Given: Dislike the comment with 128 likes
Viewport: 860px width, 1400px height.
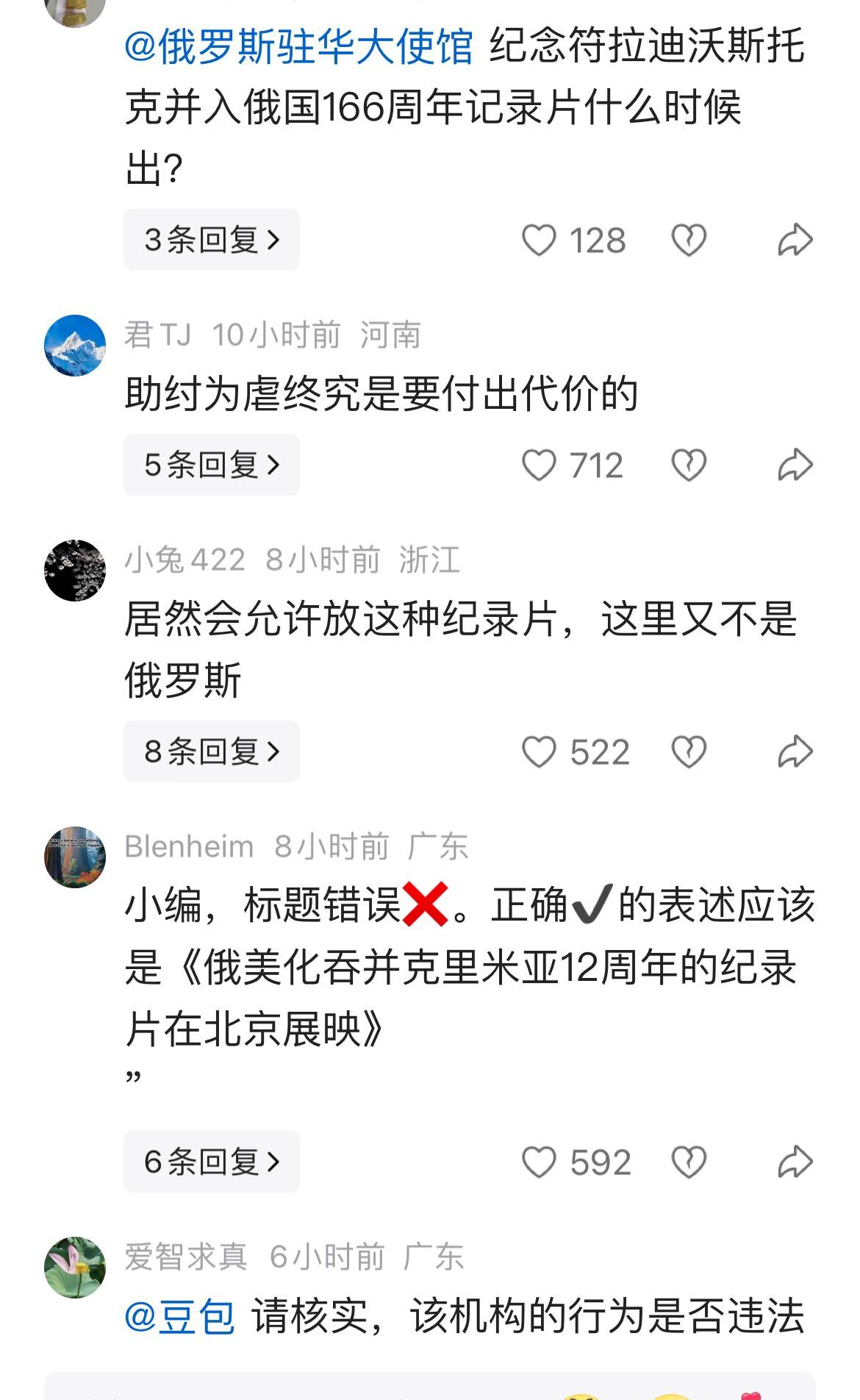Looking at the screenshot, I should 689,240.
